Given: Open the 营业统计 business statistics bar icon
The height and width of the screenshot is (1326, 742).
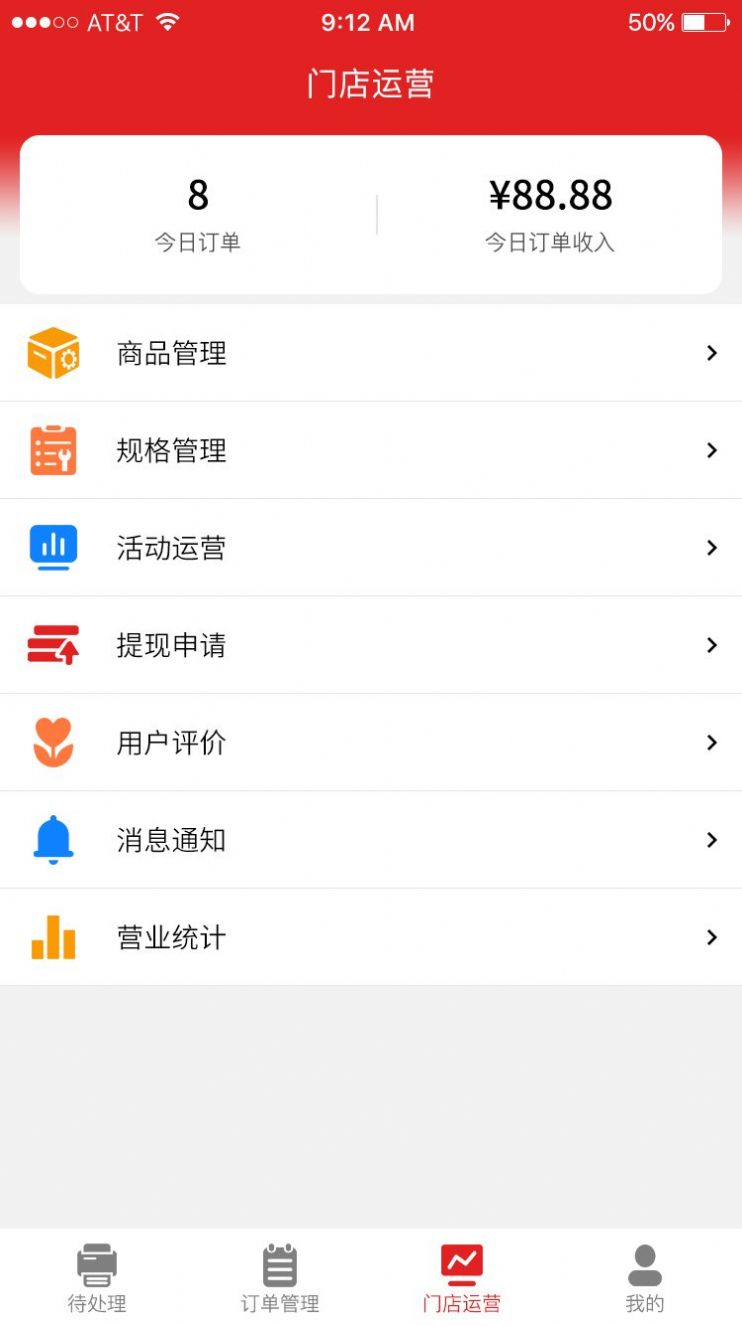Looking at the screenshot, I should (x=52, y=937).
